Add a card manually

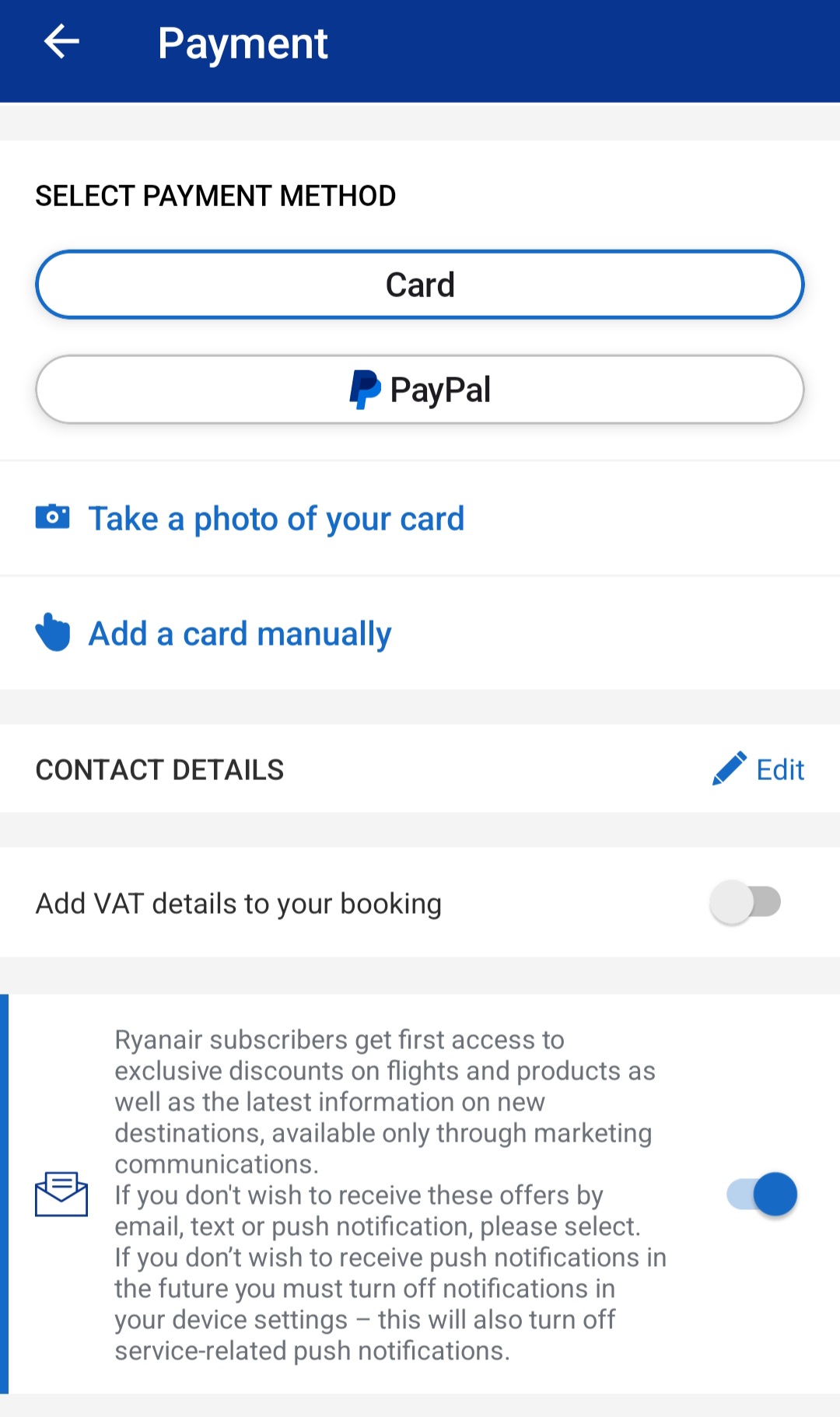click(240, 634)
